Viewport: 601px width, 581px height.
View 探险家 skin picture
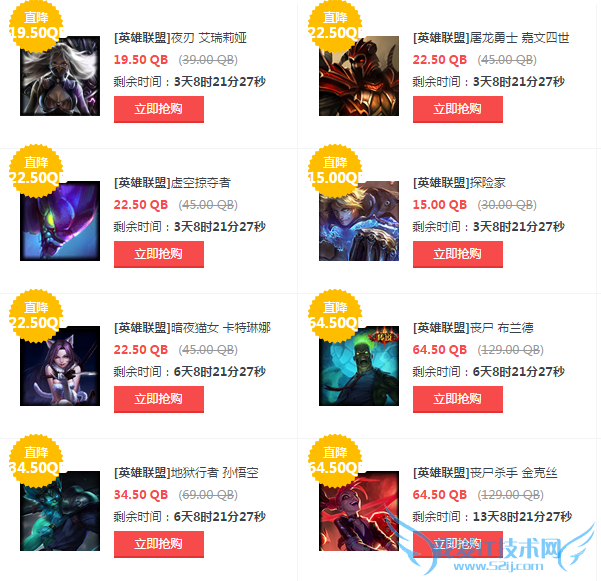[x=358, y=220]
